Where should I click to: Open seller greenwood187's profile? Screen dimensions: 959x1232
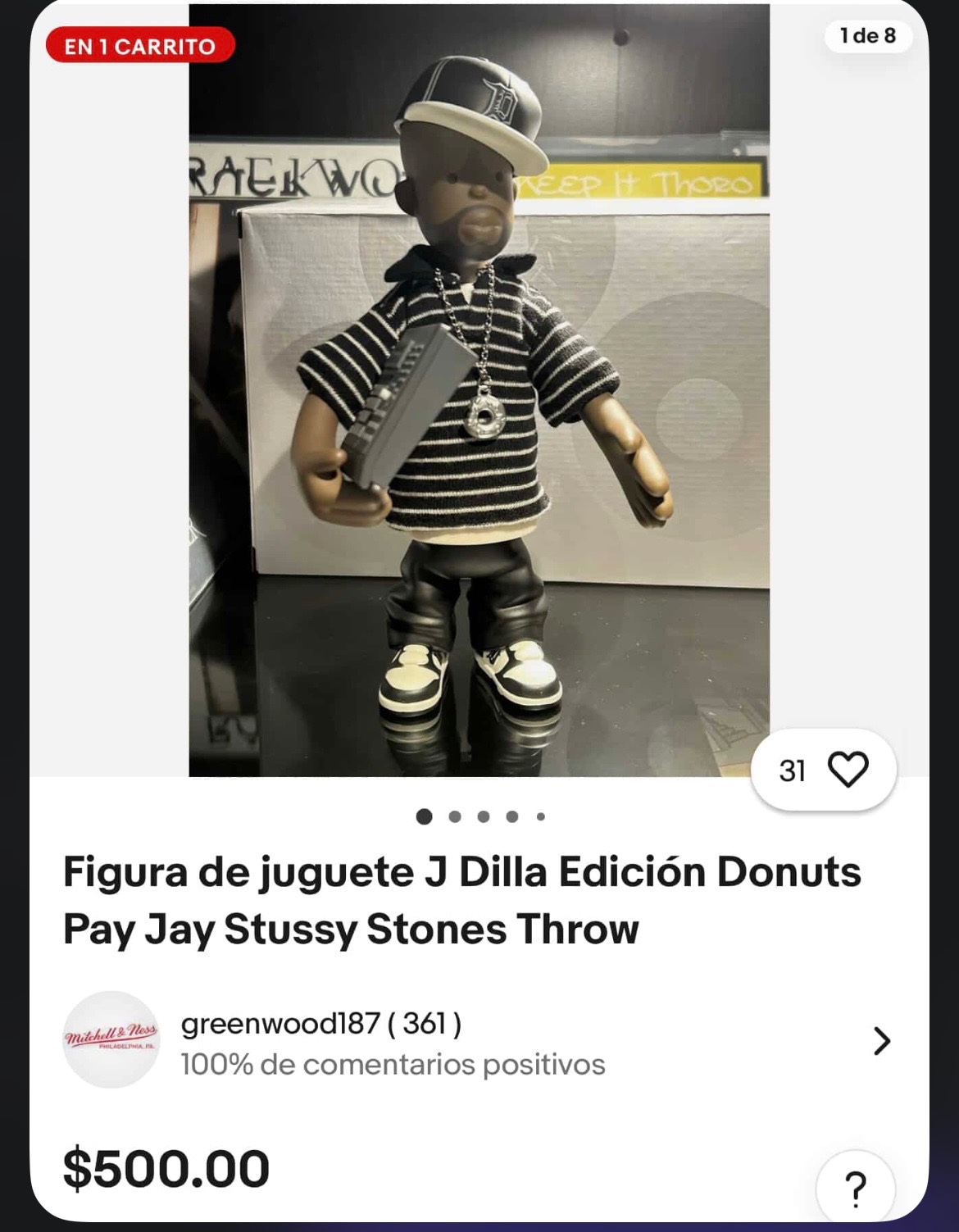[475, 1041]
